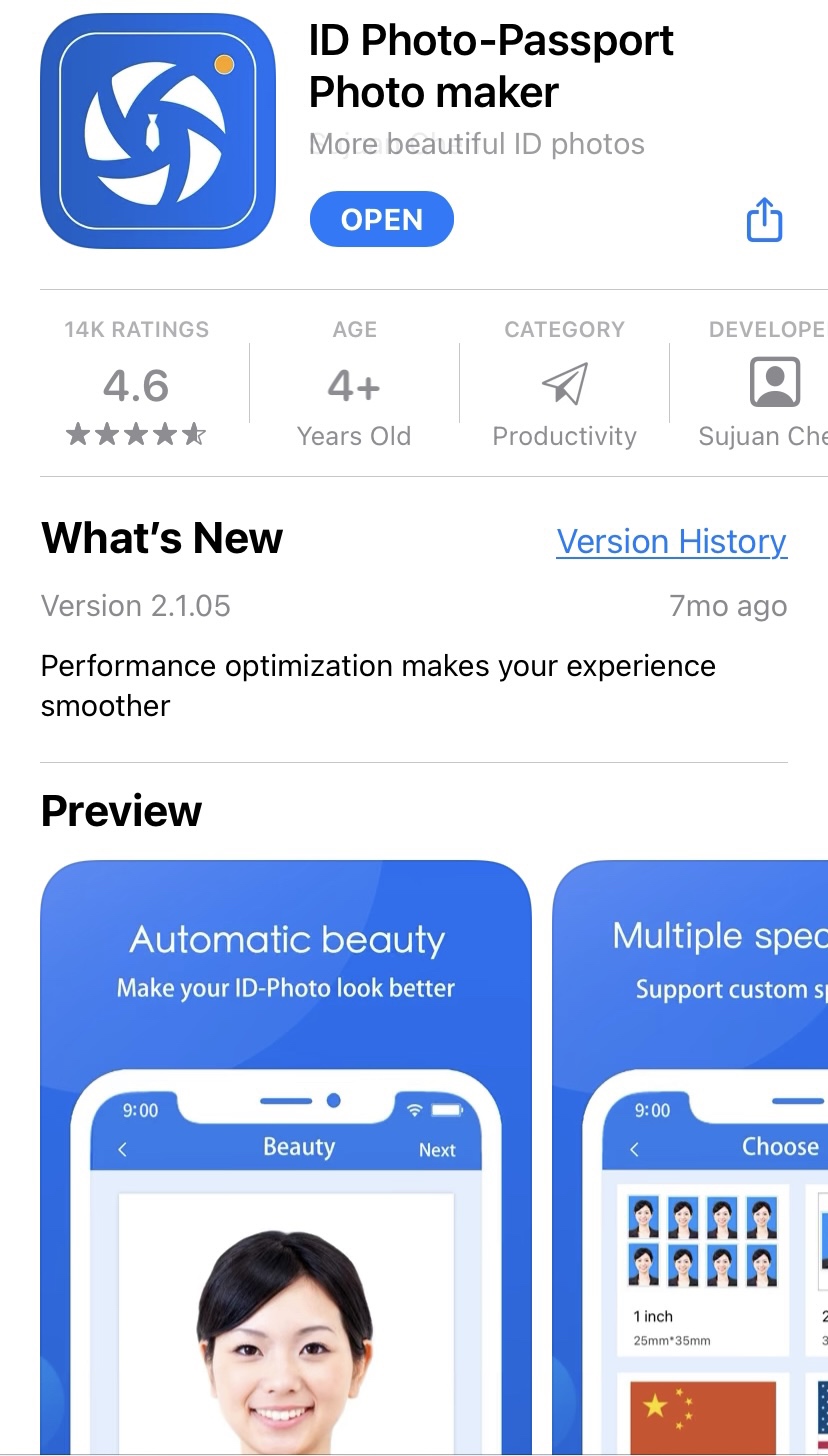Open Version History

[671, 541]
